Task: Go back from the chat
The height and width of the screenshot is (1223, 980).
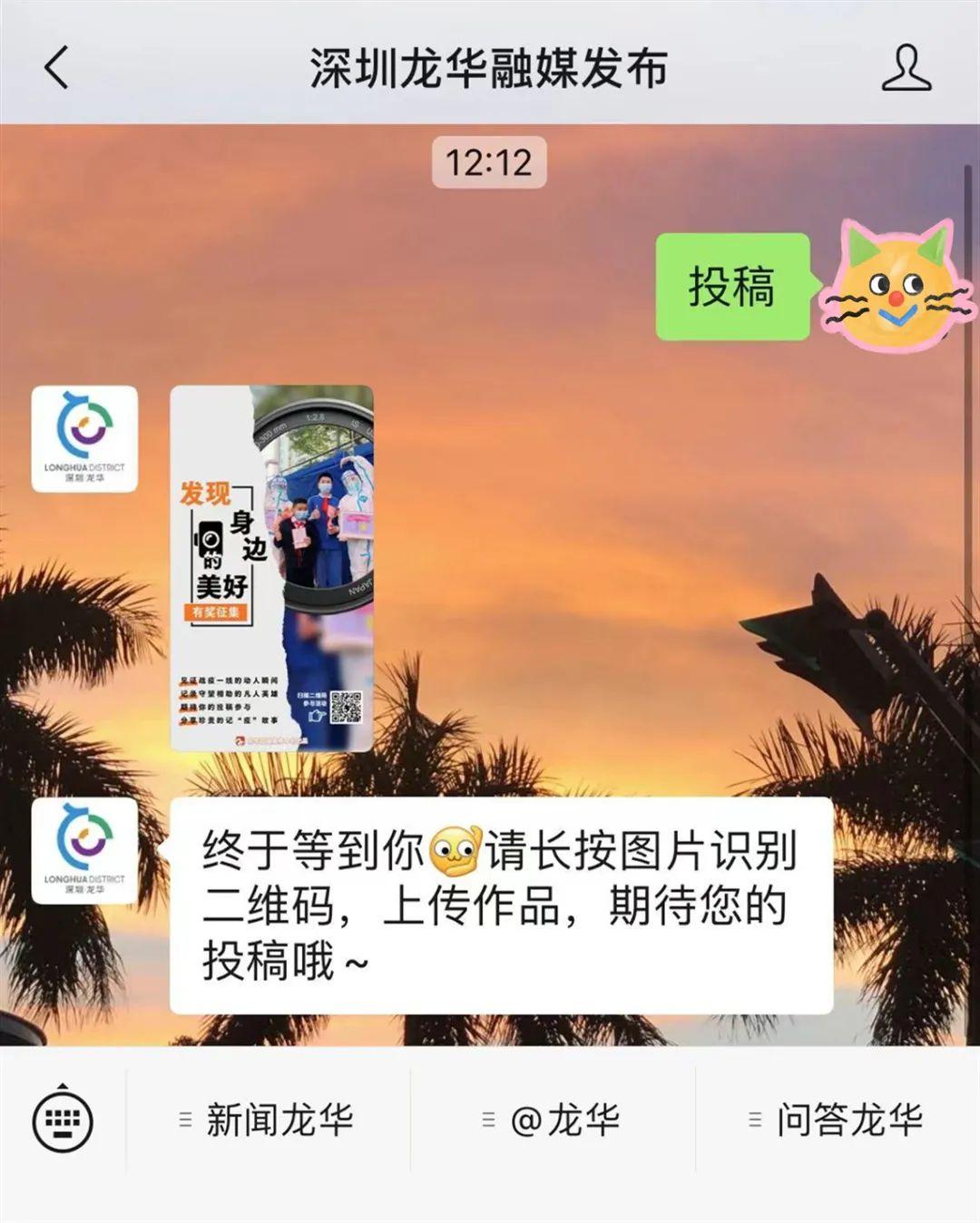Action: pos(56,68)
